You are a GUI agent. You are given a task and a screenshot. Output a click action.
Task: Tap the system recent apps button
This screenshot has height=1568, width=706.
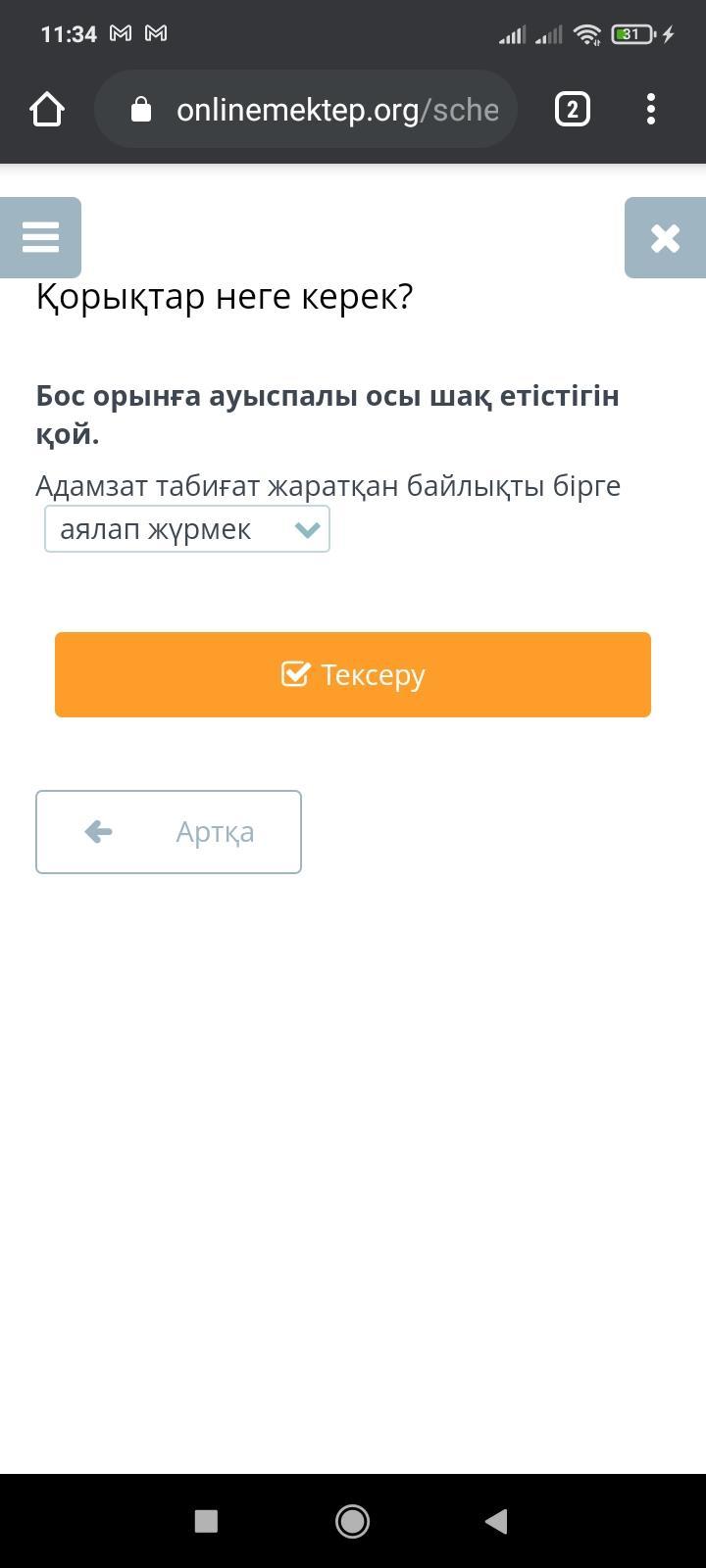coord(206,1521)
